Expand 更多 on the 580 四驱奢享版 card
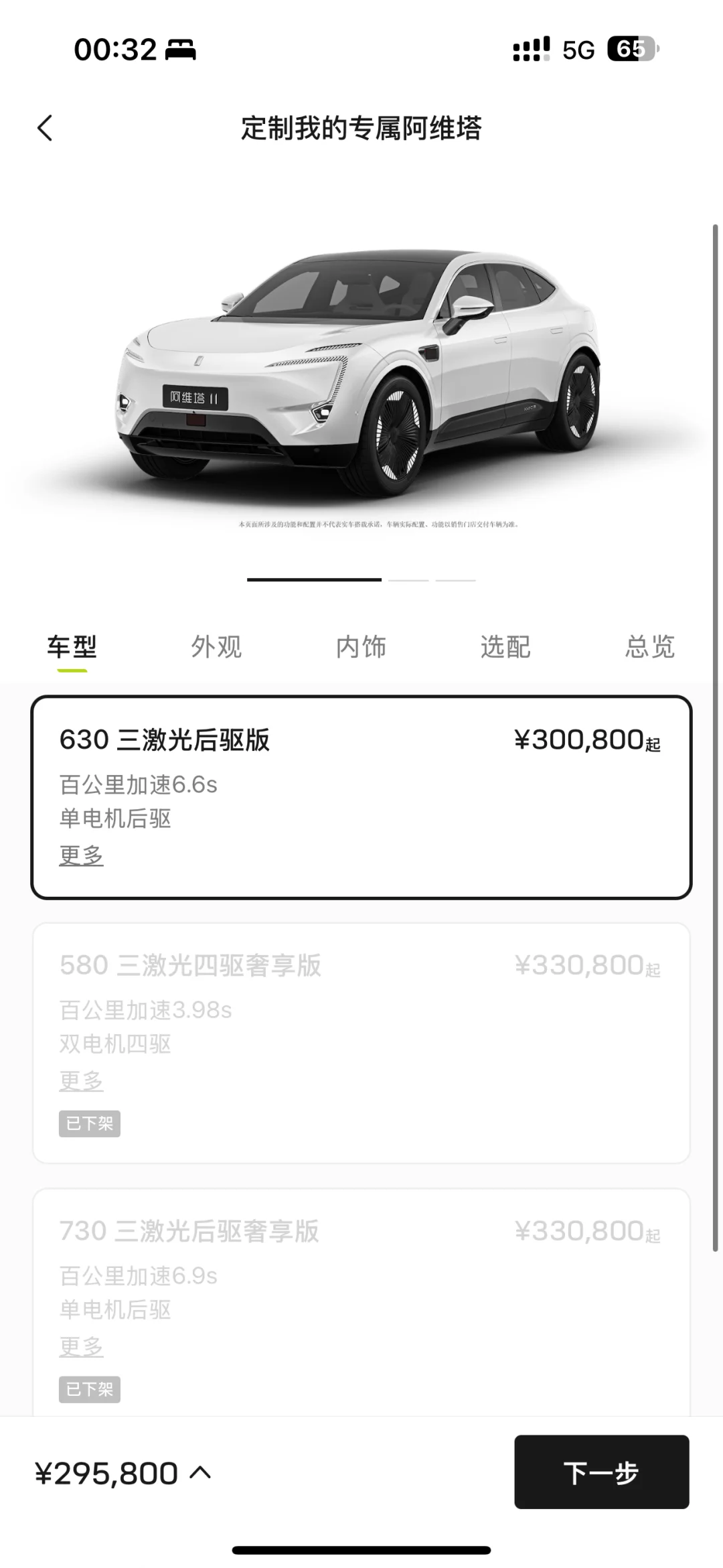 pos(80,1080)
